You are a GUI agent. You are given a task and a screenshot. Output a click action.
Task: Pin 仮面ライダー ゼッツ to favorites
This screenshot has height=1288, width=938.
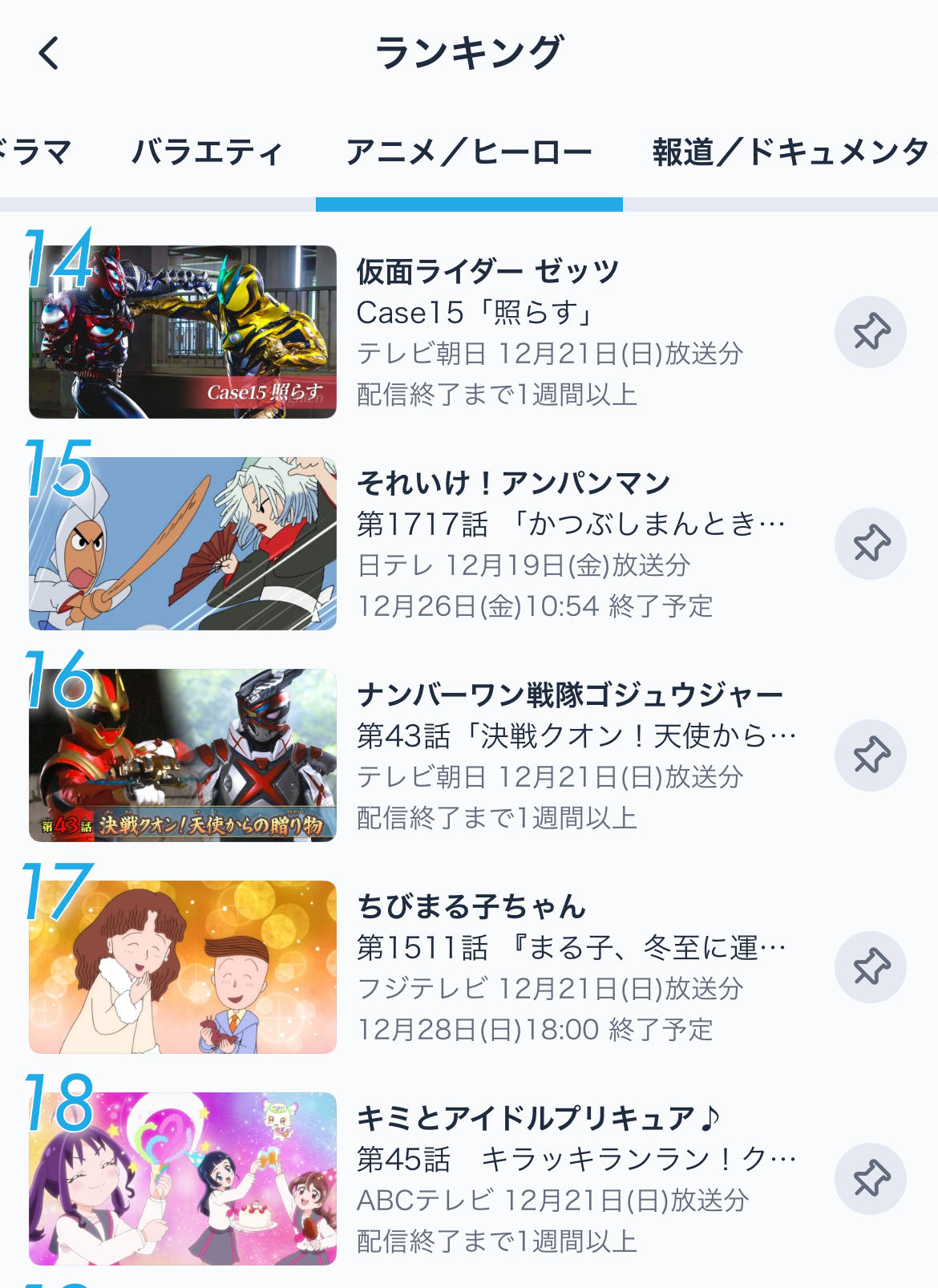pos(871,332)
